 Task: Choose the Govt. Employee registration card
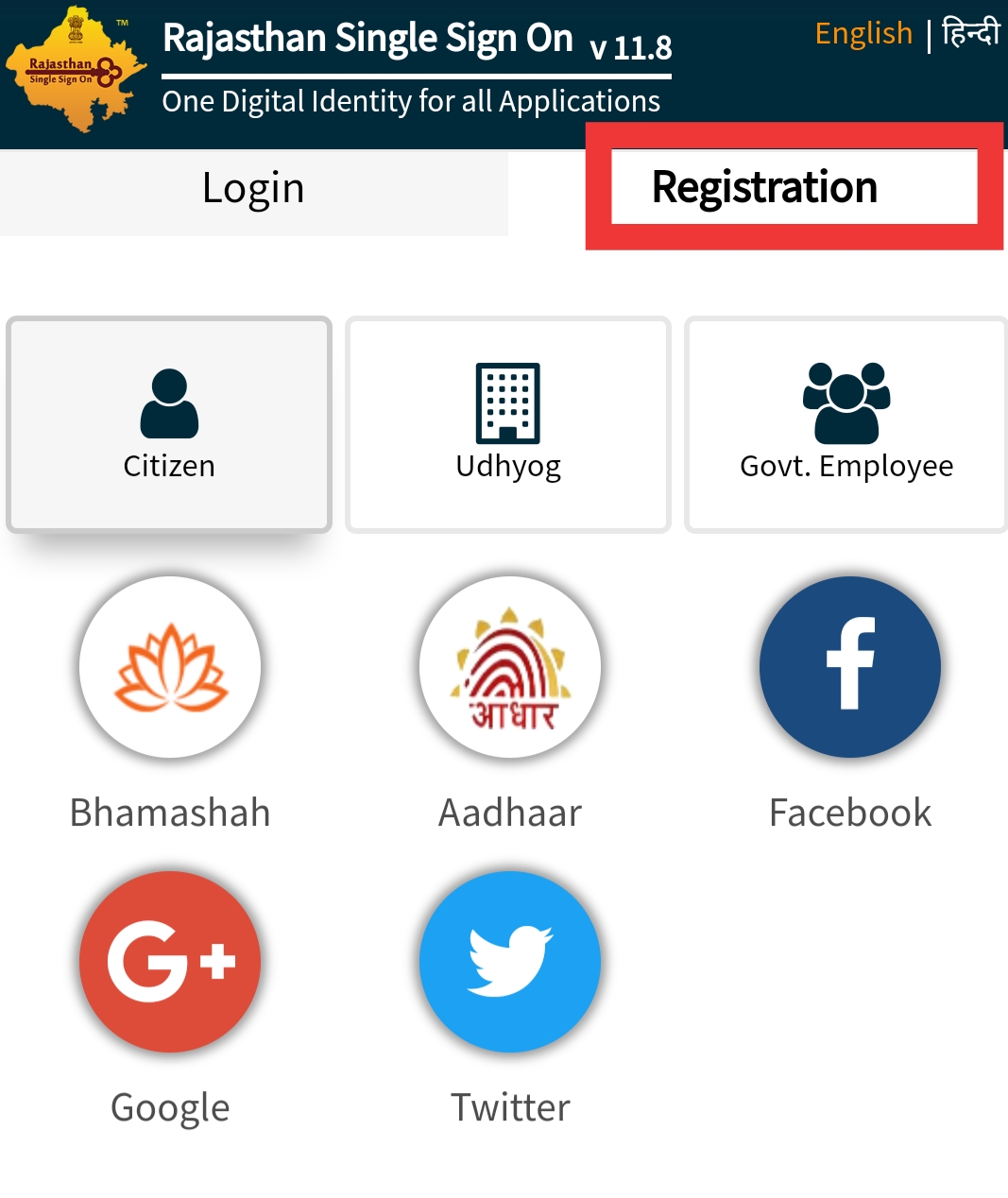846,425
